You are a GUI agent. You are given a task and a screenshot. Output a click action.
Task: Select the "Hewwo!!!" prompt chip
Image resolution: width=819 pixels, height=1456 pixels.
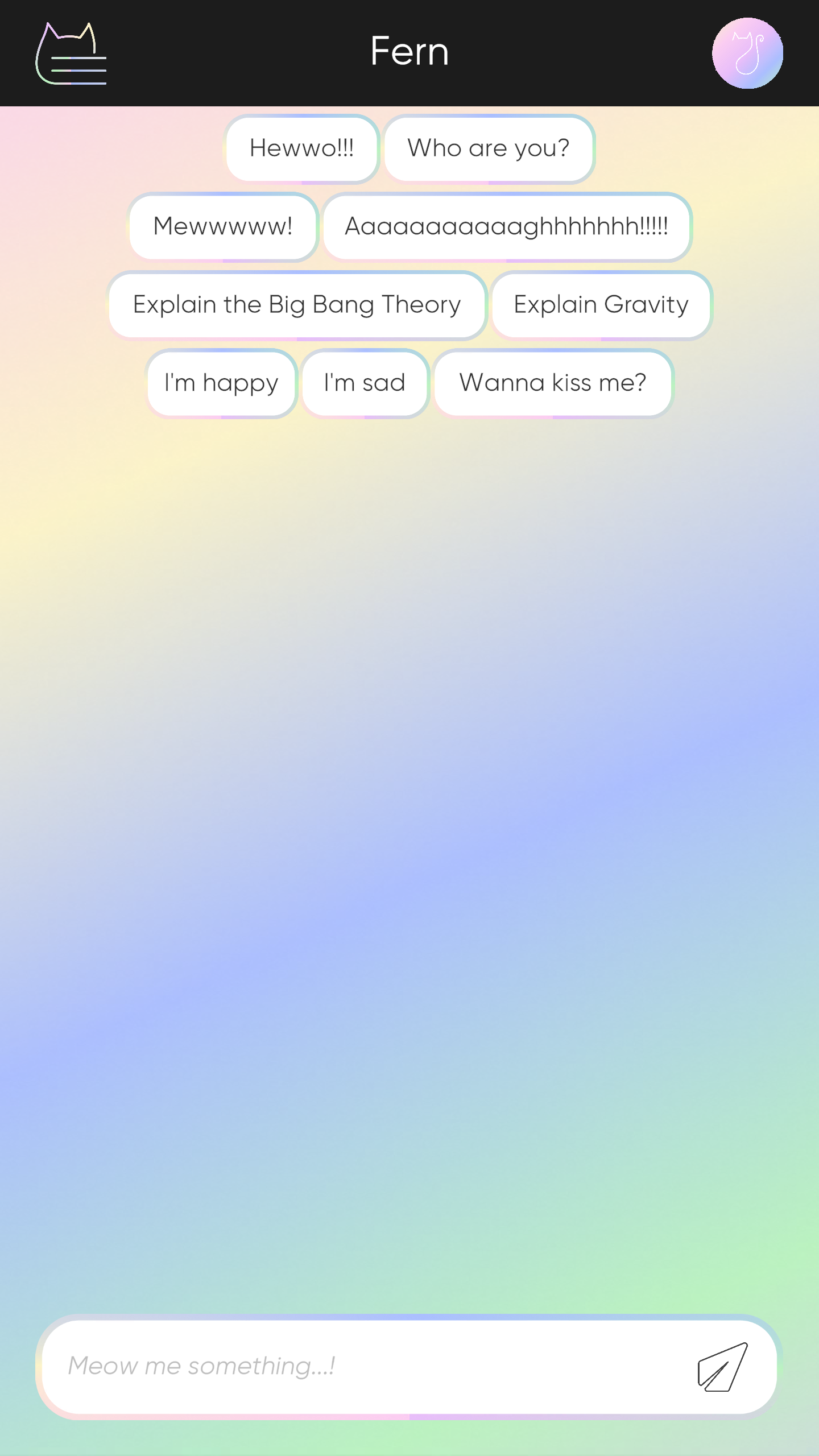coord(302,149)
